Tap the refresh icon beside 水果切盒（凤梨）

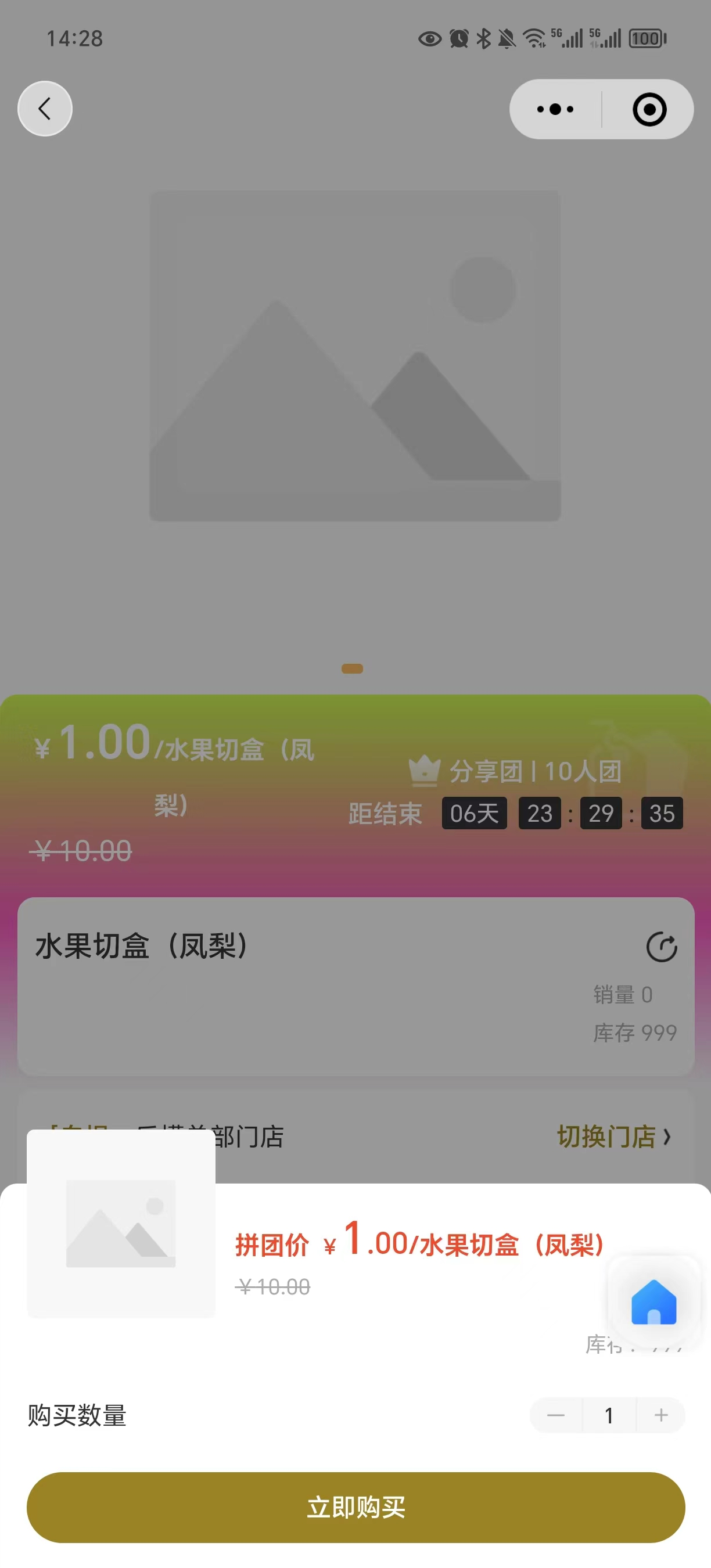662,947
